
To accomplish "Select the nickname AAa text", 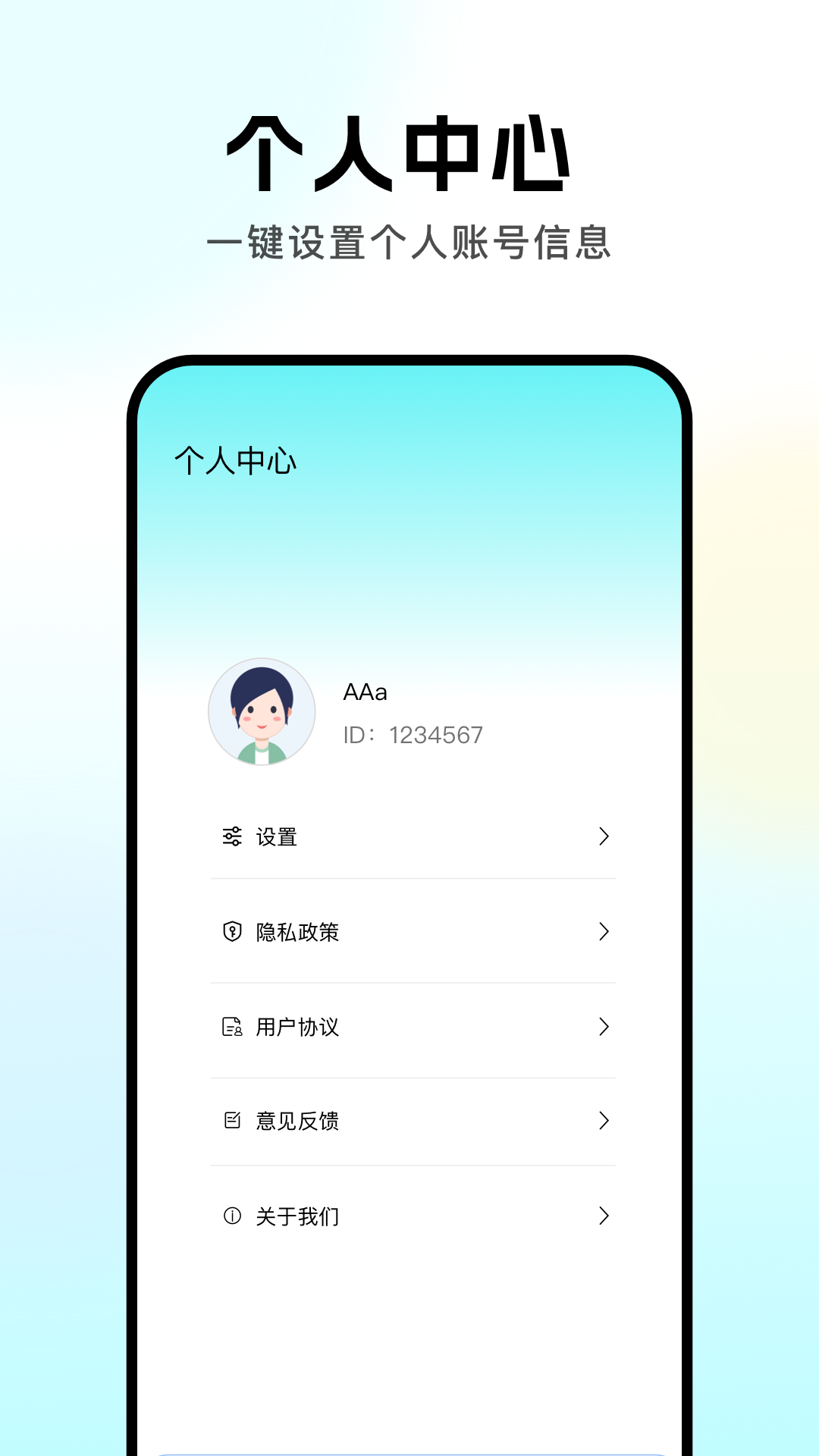I will coord(364,691).
